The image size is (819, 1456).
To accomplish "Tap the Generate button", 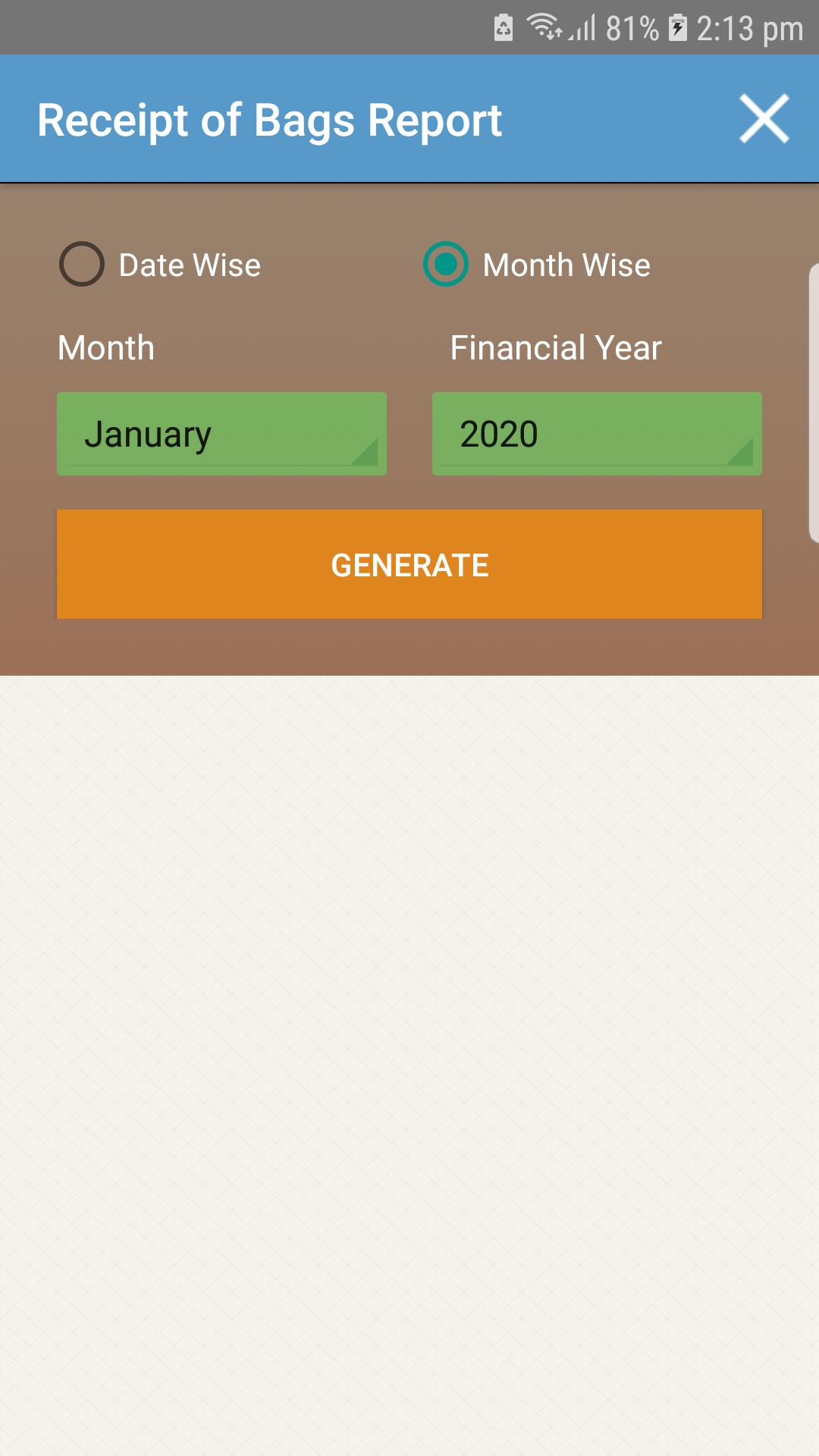I will (409, 564).
